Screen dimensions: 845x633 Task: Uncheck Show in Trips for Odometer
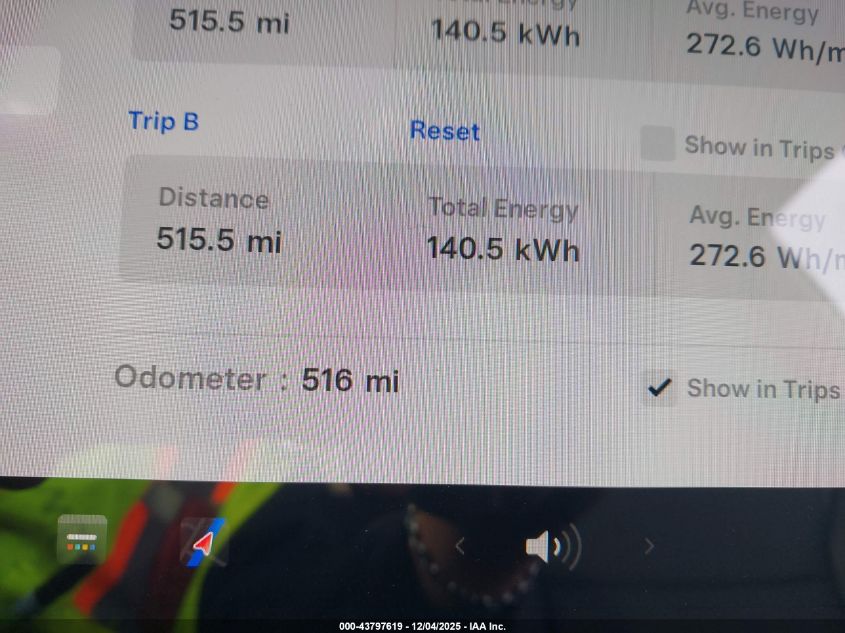(658, 387)
